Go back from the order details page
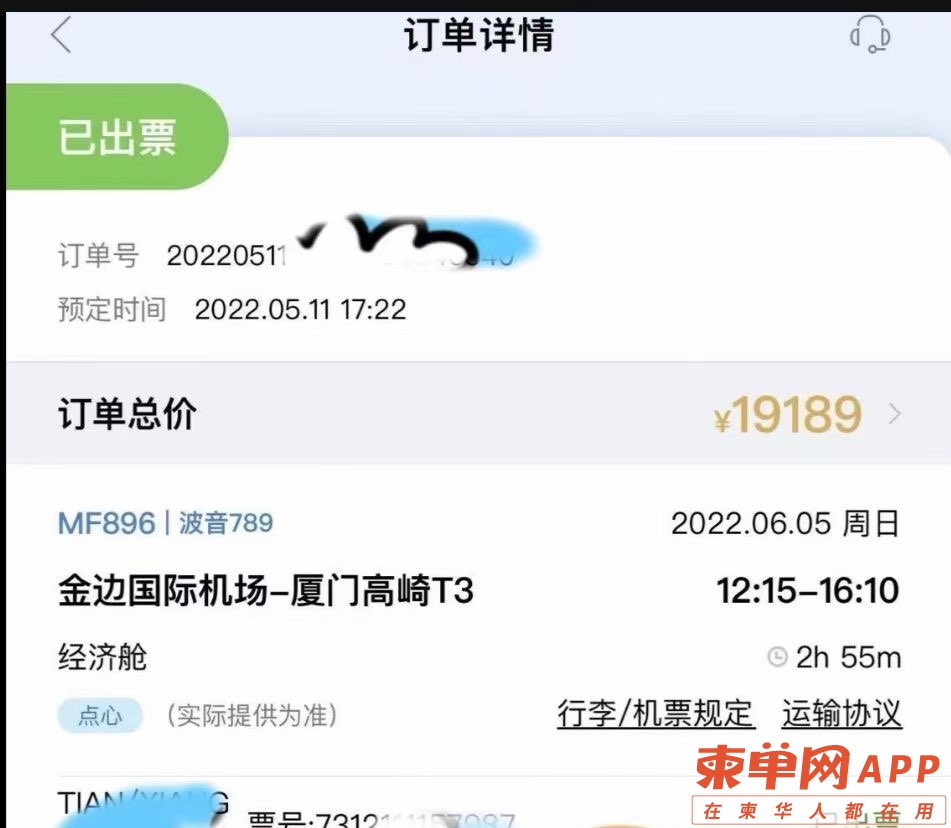This screenshot has height=828, width=951. click(x=62, y=35)
